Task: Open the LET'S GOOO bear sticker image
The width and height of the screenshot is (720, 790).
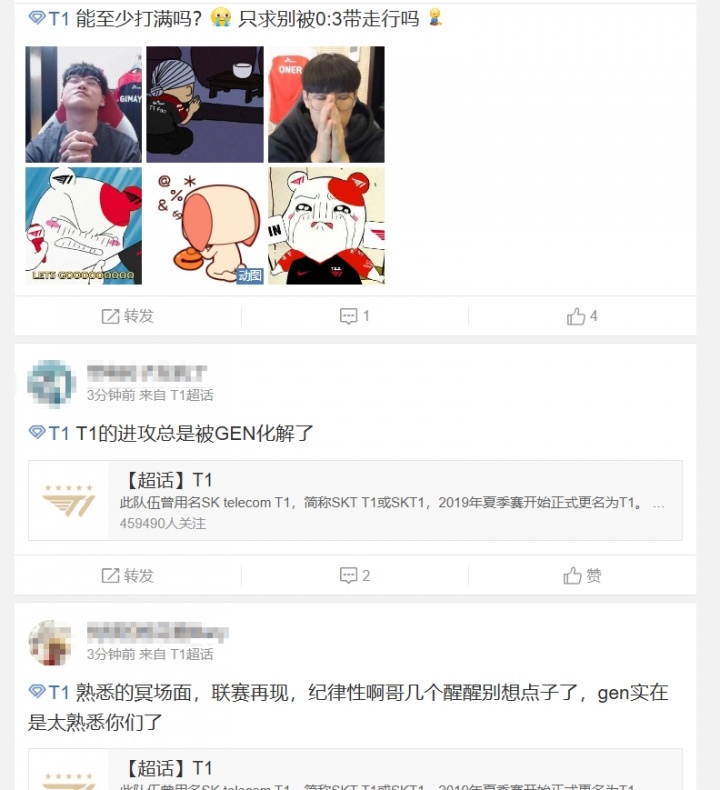Action: pyautogui.click(x=83, y=226)
